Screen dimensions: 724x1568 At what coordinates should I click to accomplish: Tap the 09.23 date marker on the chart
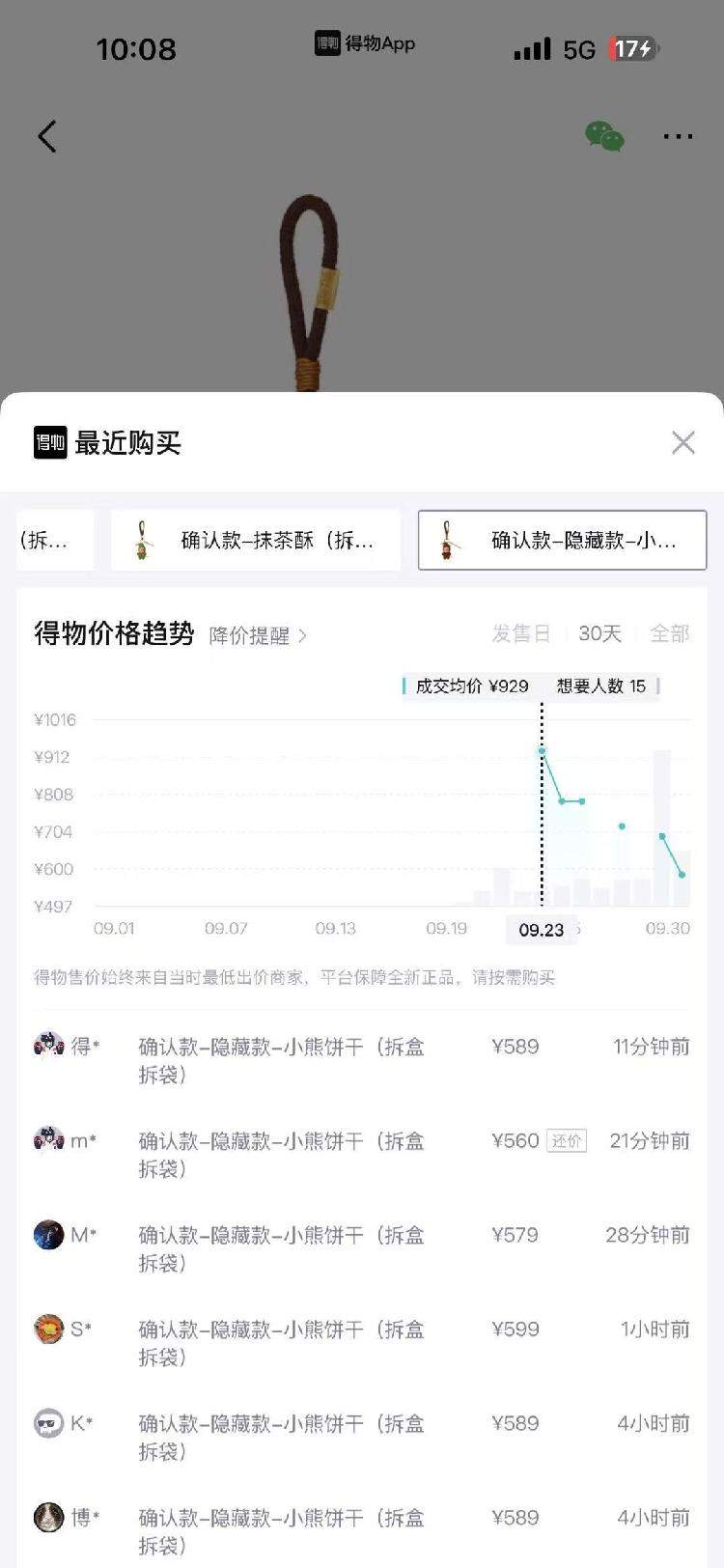(541, 930)
